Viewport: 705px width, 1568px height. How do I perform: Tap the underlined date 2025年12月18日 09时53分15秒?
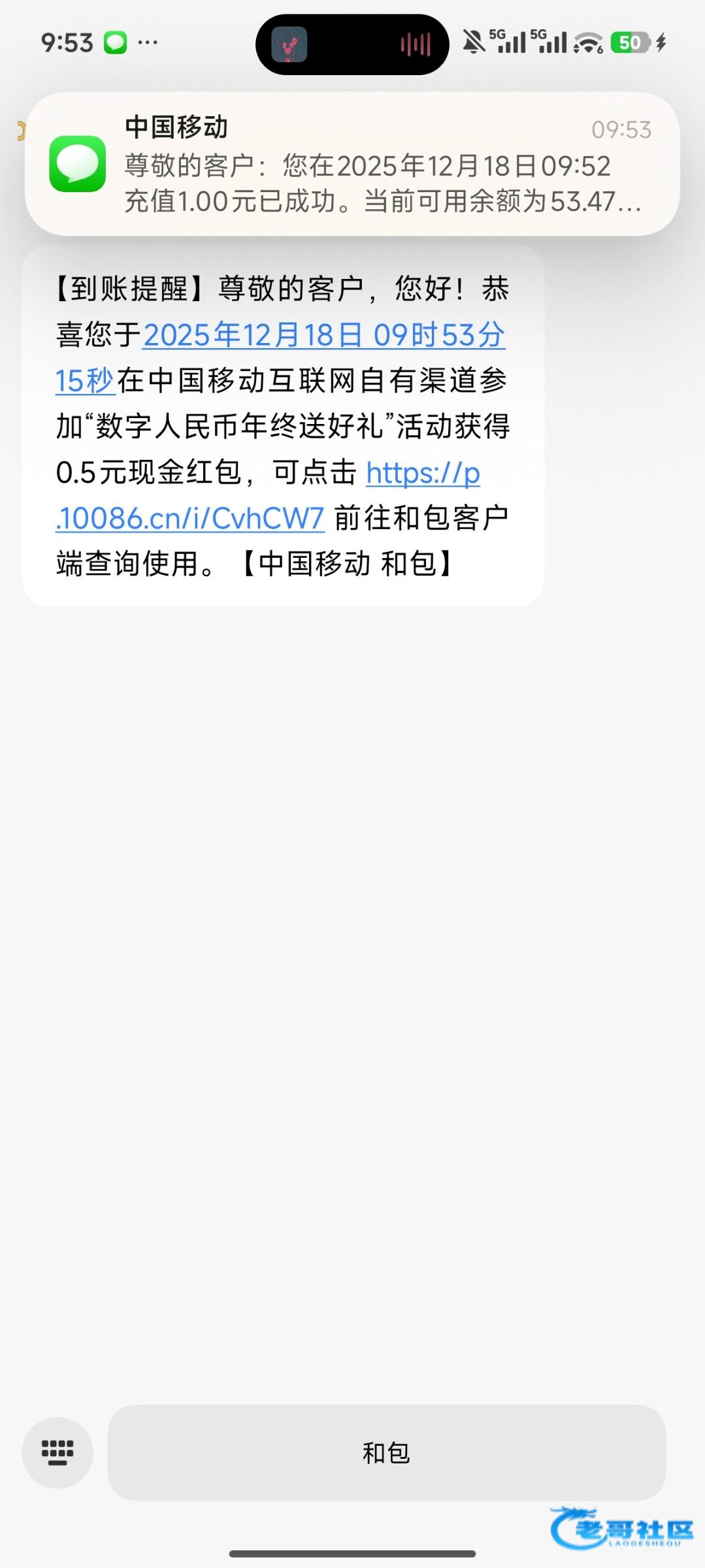point(323,336)
